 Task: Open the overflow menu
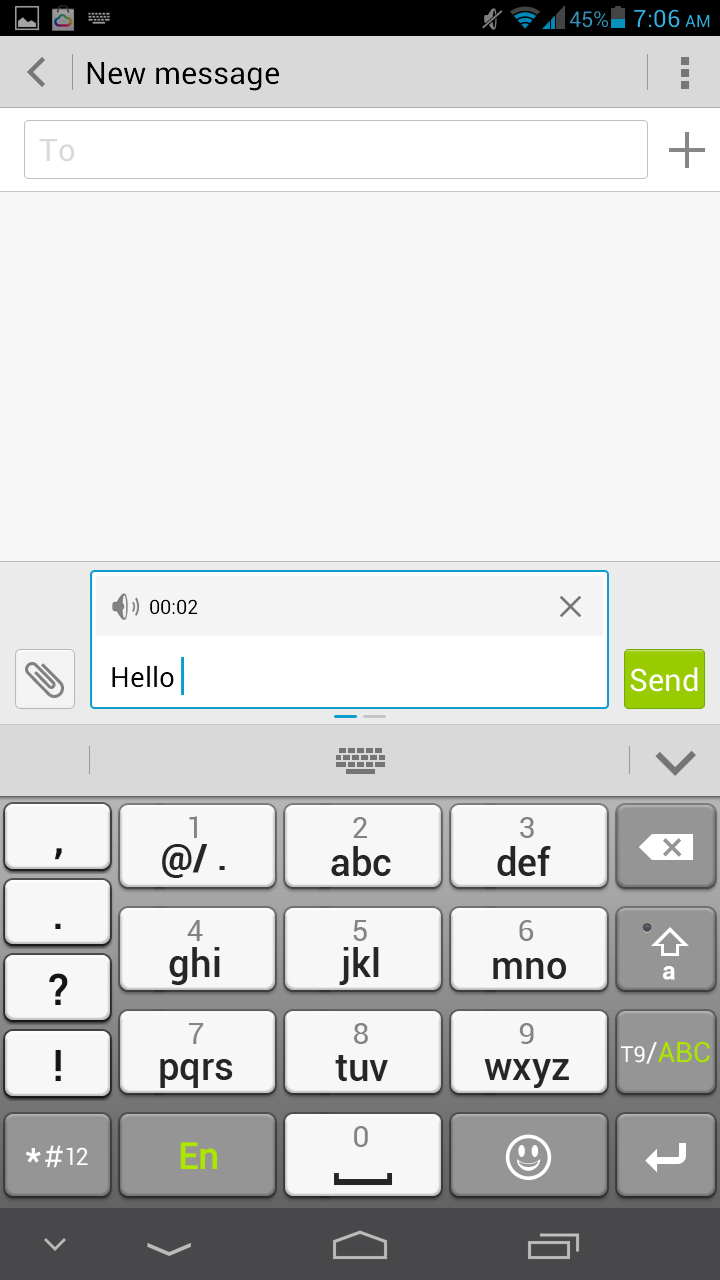(x=685, y=73)
